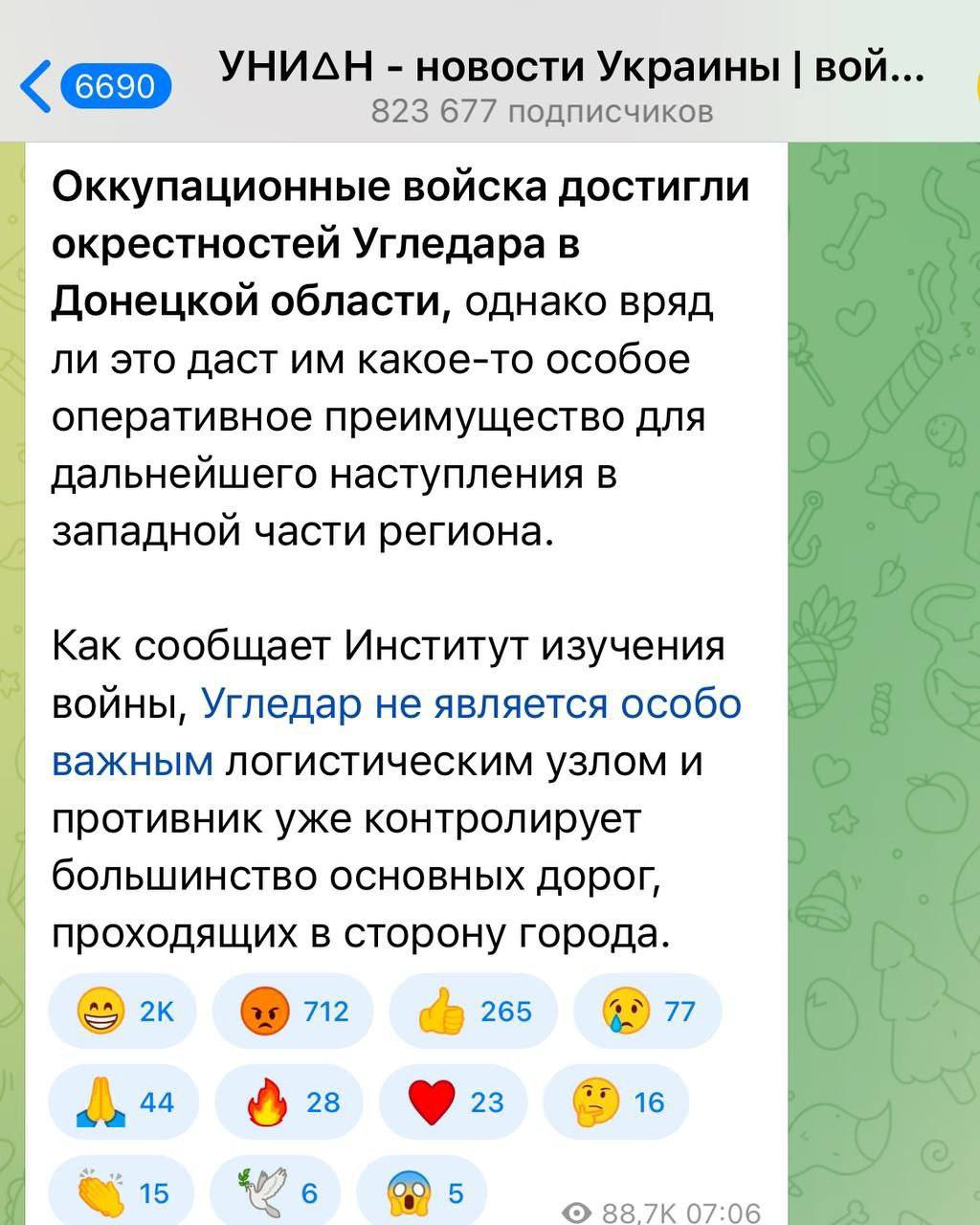Viewport: 980px width, 1225px height.
Task: Give a thumbs up reaction (265)
Action: [473, 1012]
